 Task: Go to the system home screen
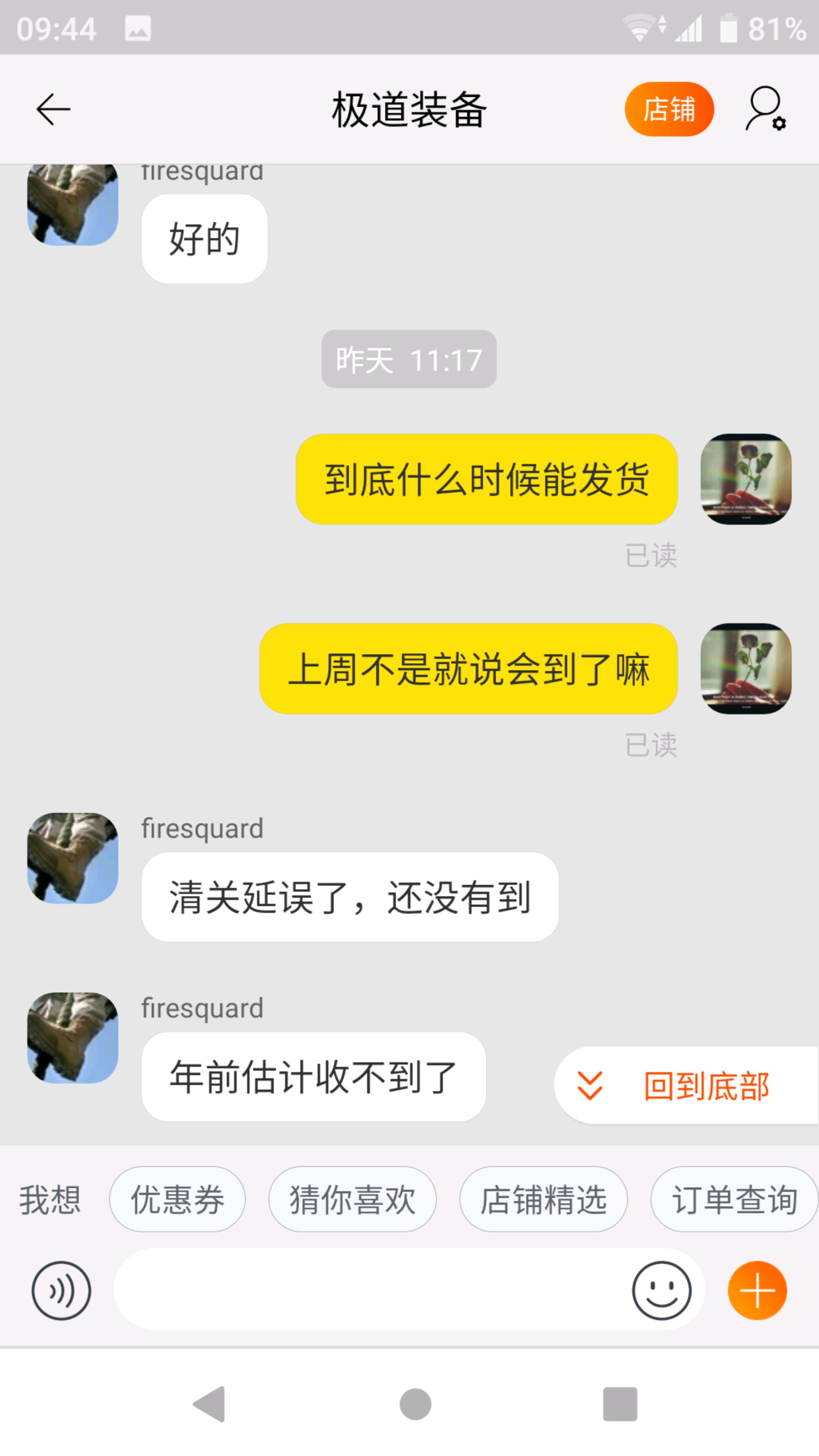click(x=415, y=1404)
